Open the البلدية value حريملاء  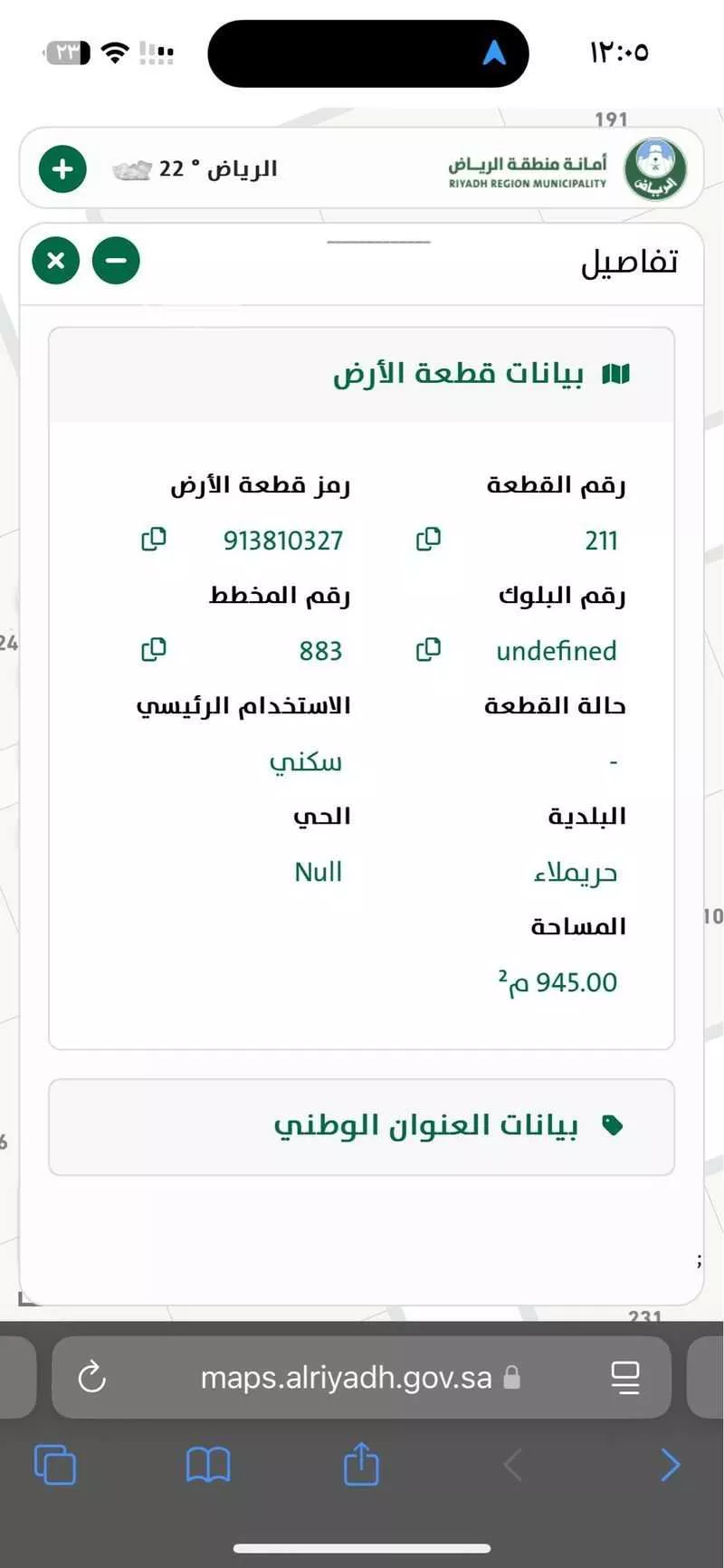click(x=577, y=871)
